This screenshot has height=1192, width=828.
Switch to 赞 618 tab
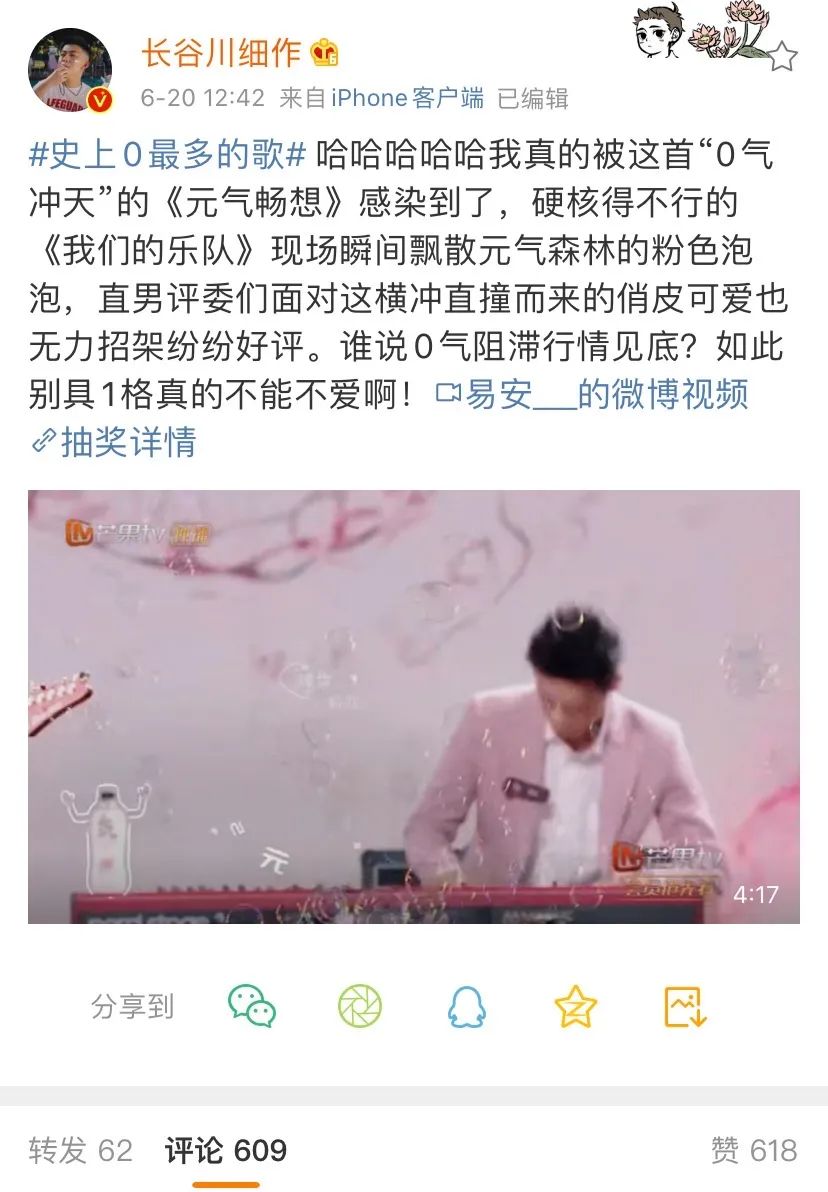click(x=754, y=1150)
